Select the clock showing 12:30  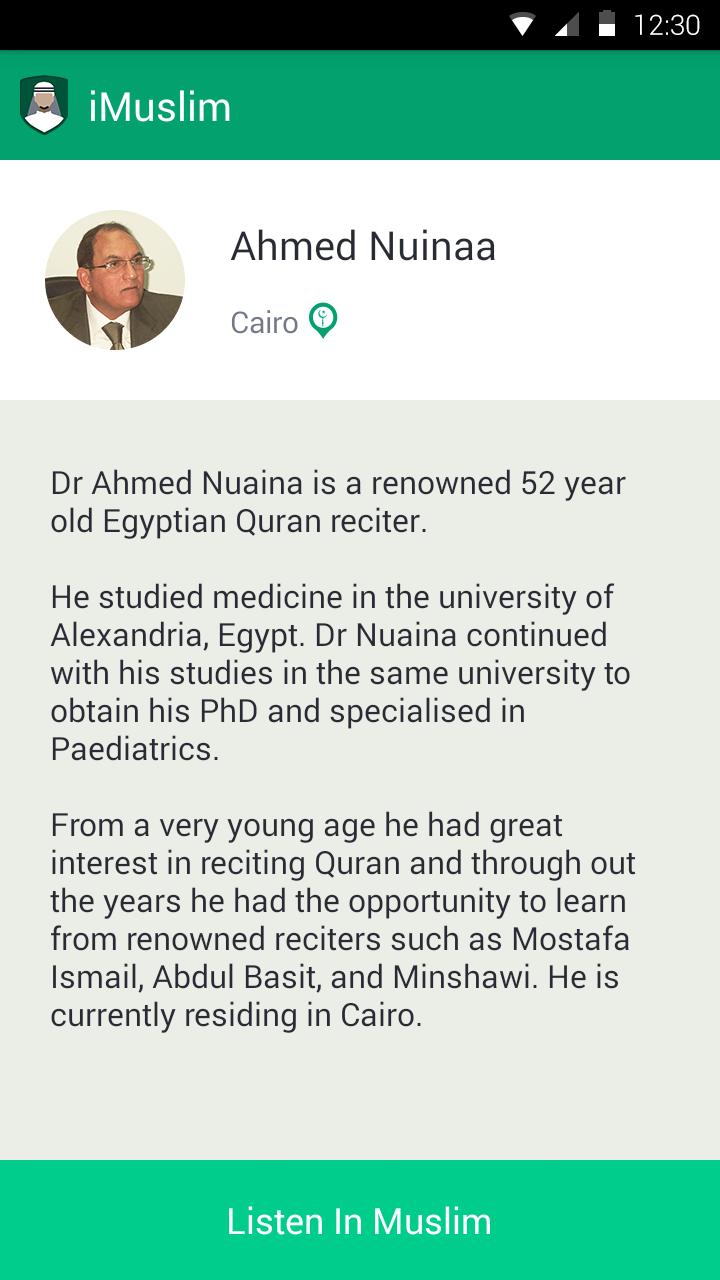tap(666, 25)
